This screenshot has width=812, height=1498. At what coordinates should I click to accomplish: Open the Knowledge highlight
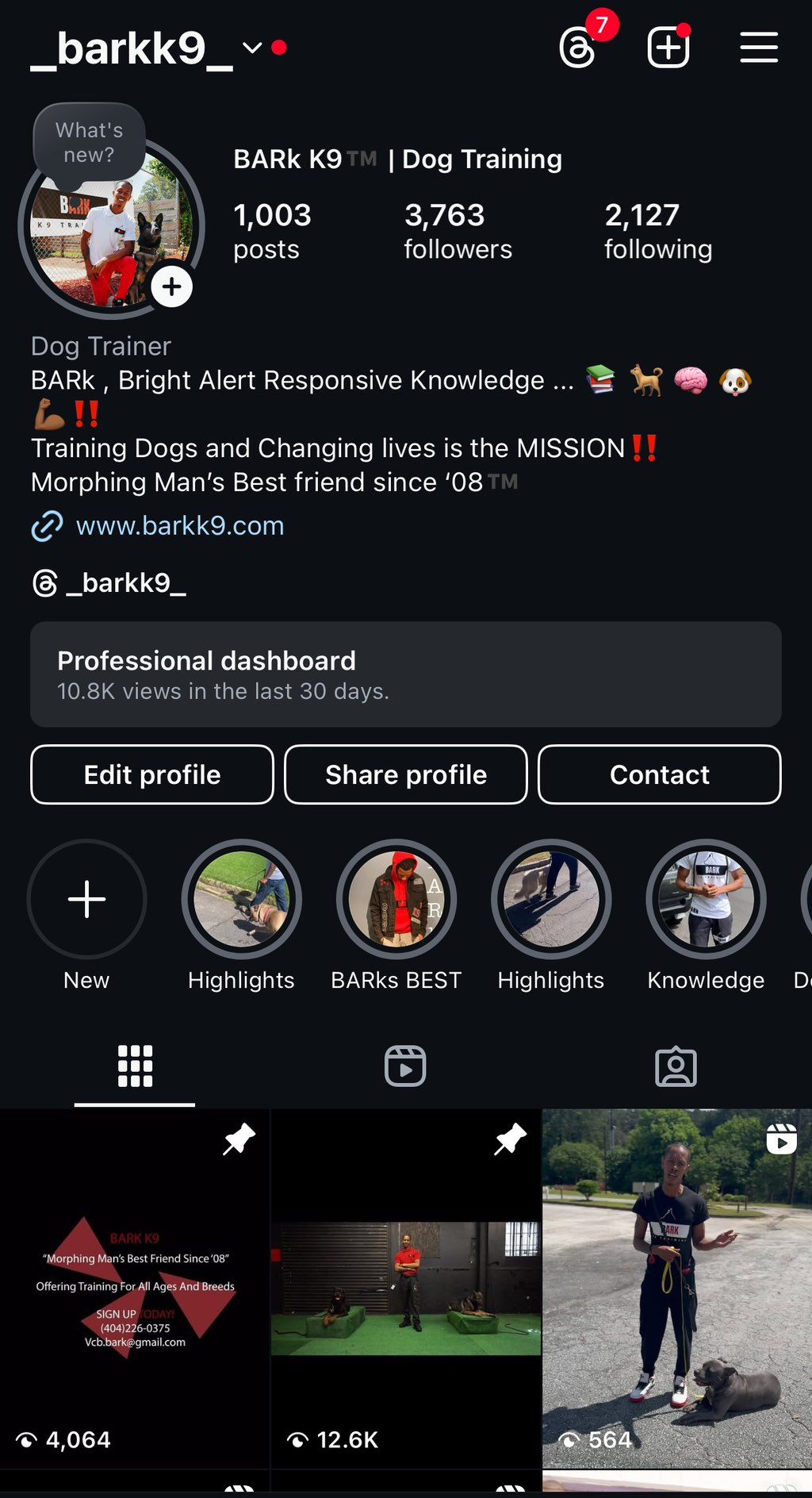pyautogui.click(x=706, y=899)
